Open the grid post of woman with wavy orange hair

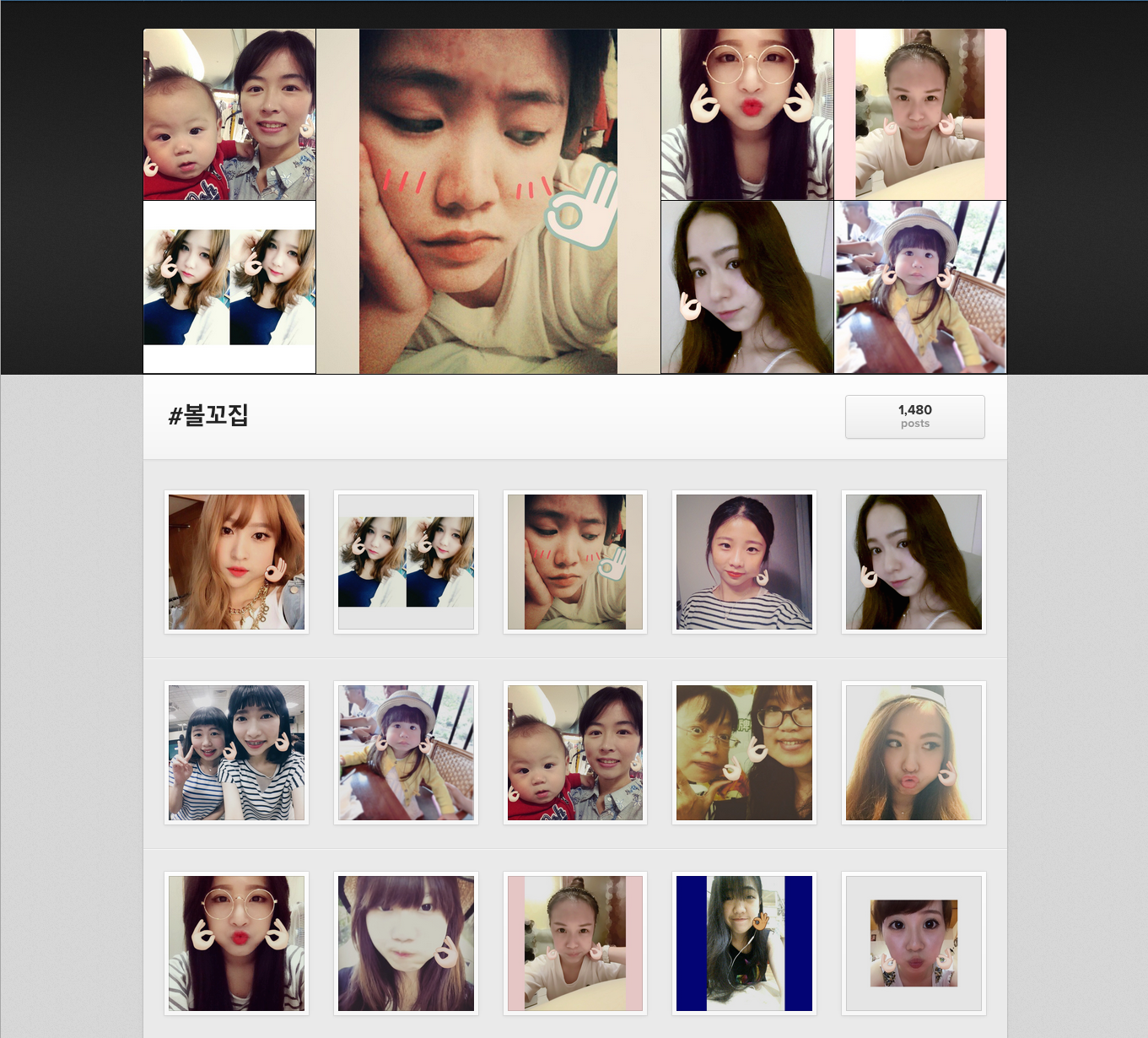236,562
